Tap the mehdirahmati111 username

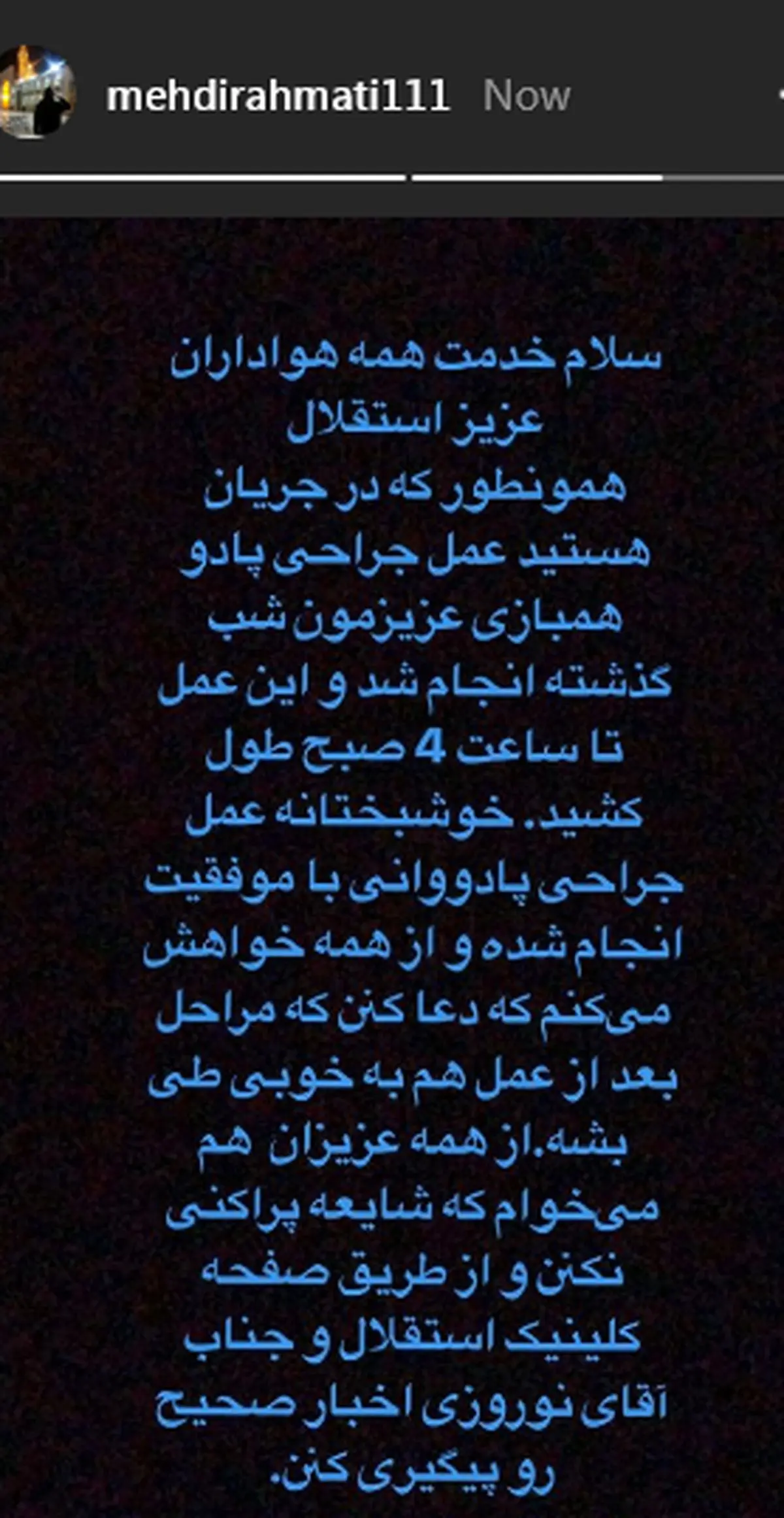tap(278, 96)
